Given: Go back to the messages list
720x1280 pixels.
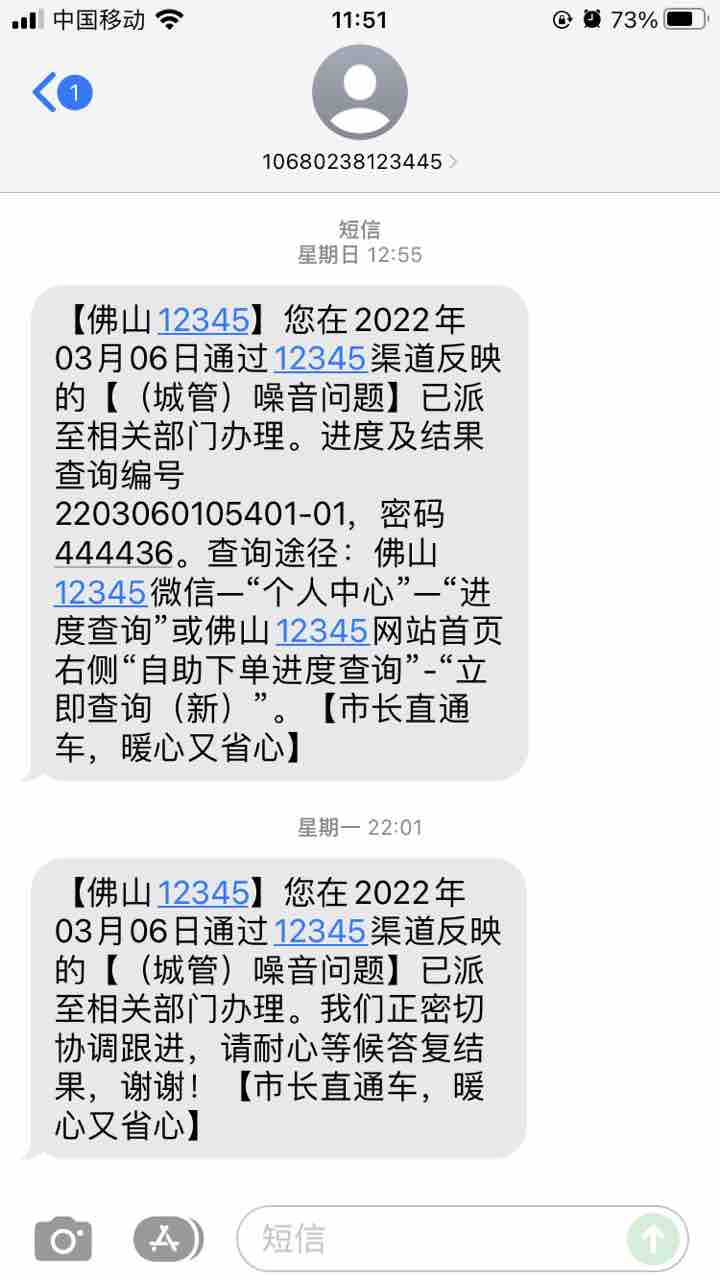Looking at the screenshot, I should click(x=62, y=93).
